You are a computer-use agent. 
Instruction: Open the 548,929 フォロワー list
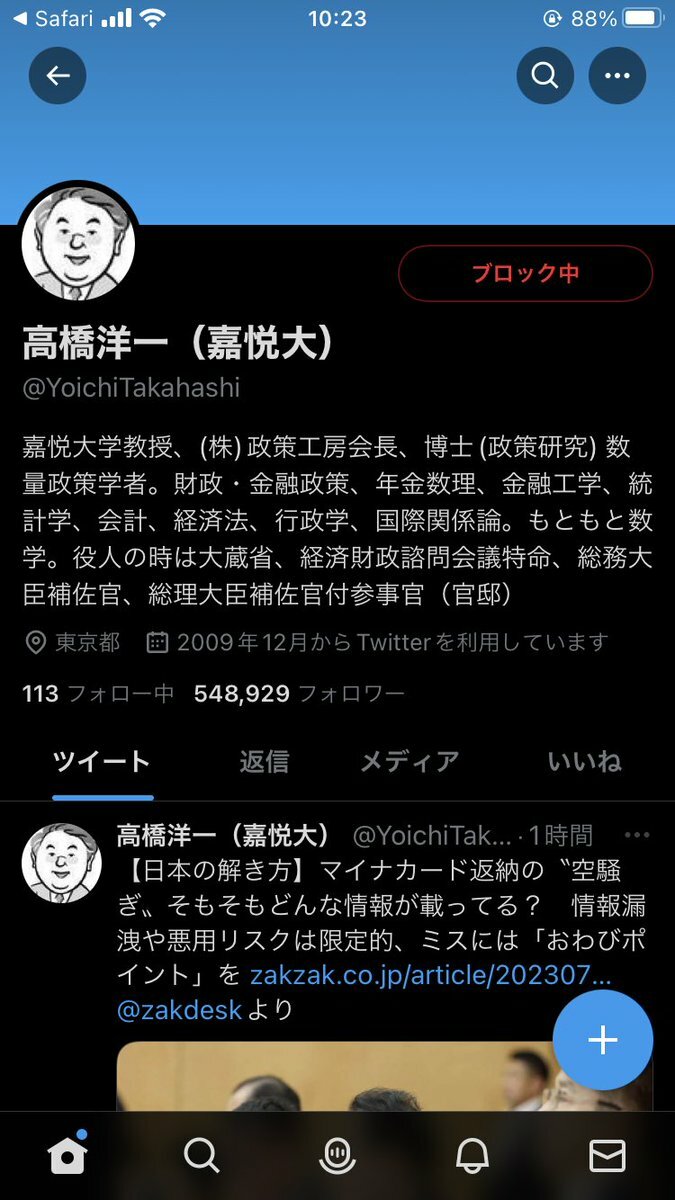click(x=299, y=693)
